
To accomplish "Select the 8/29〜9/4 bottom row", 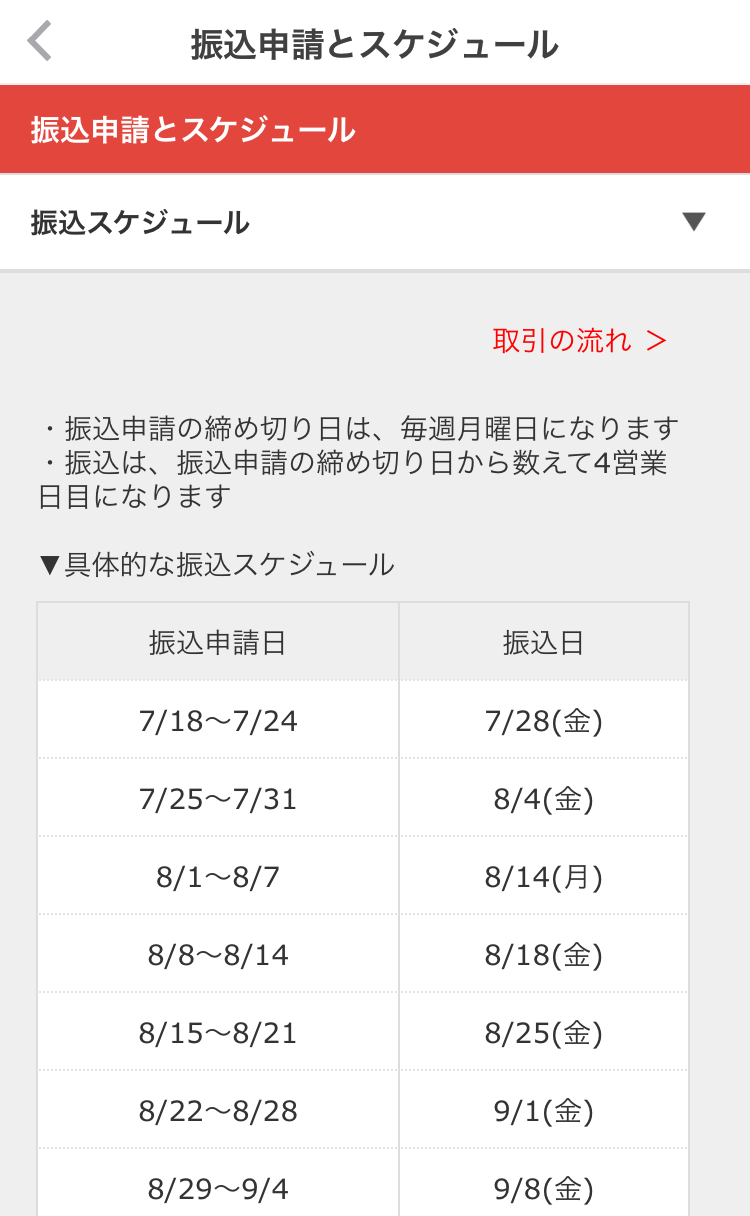I will [x=217, y=1187].
